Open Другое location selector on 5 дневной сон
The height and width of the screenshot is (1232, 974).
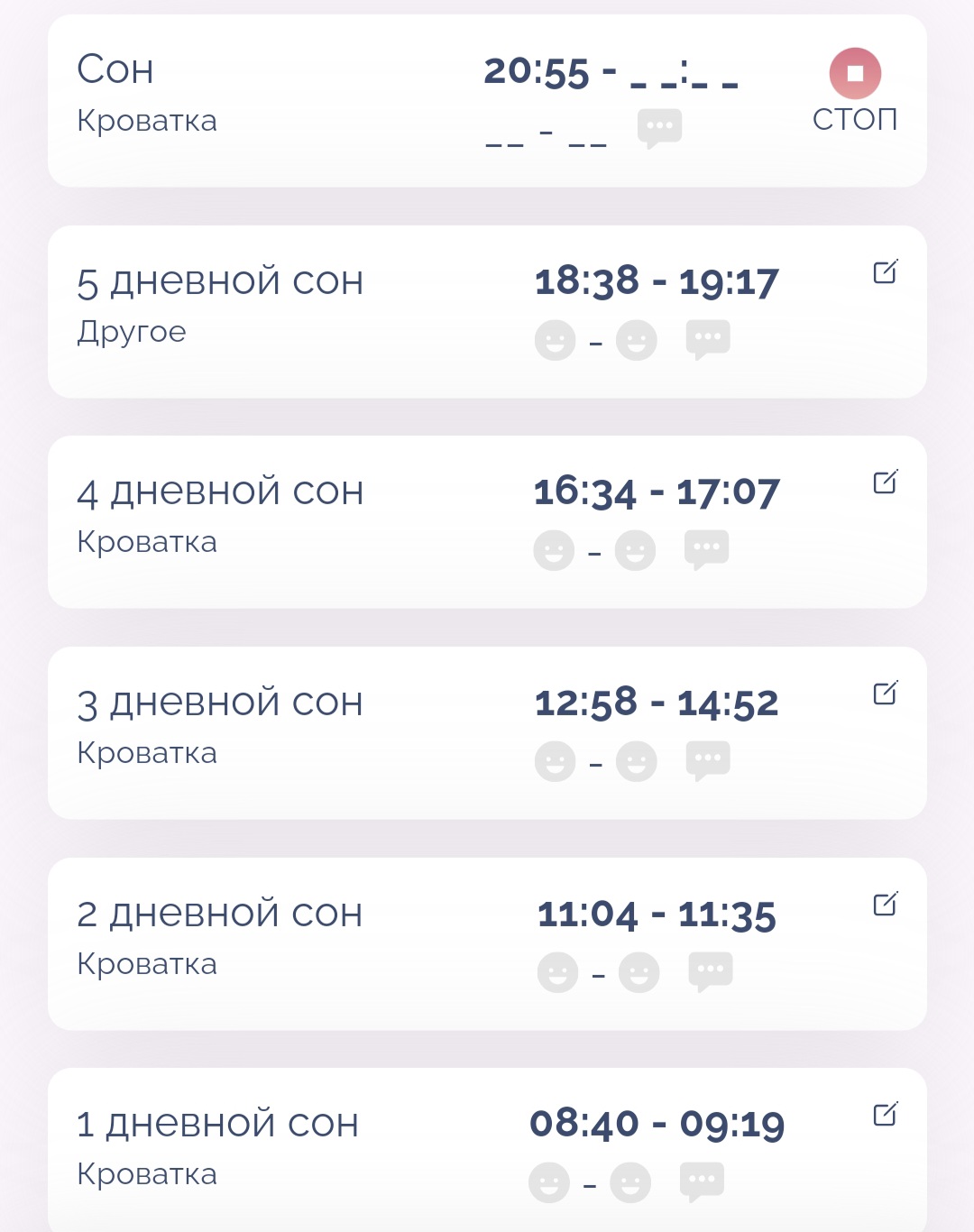(x=133, y=332)
